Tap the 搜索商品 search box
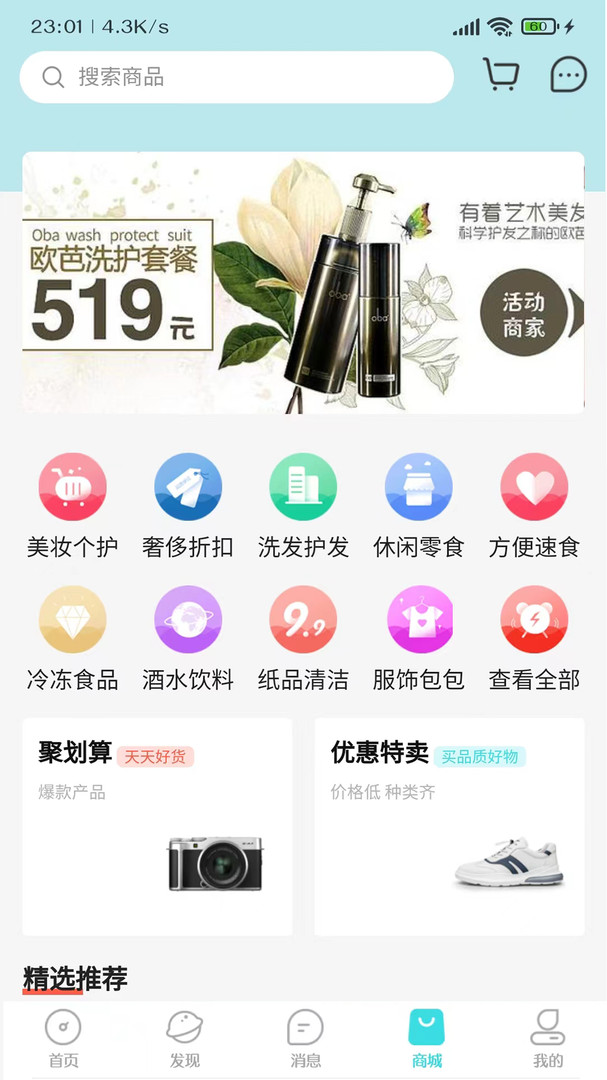Image resolution: width=607 pixels, height=1080 pixels. pos(236,77)
